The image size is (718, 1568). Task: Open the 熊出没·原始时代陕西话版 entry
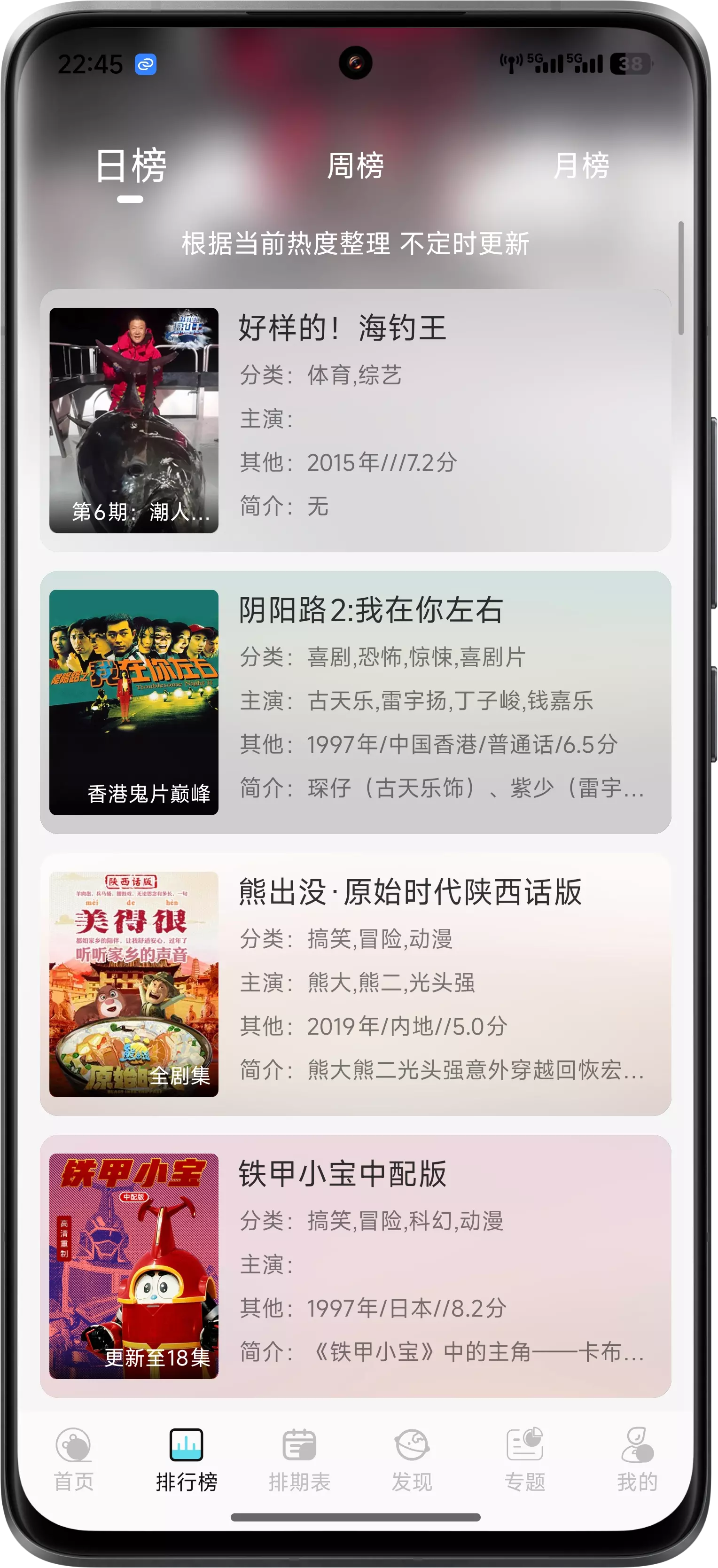411,895
